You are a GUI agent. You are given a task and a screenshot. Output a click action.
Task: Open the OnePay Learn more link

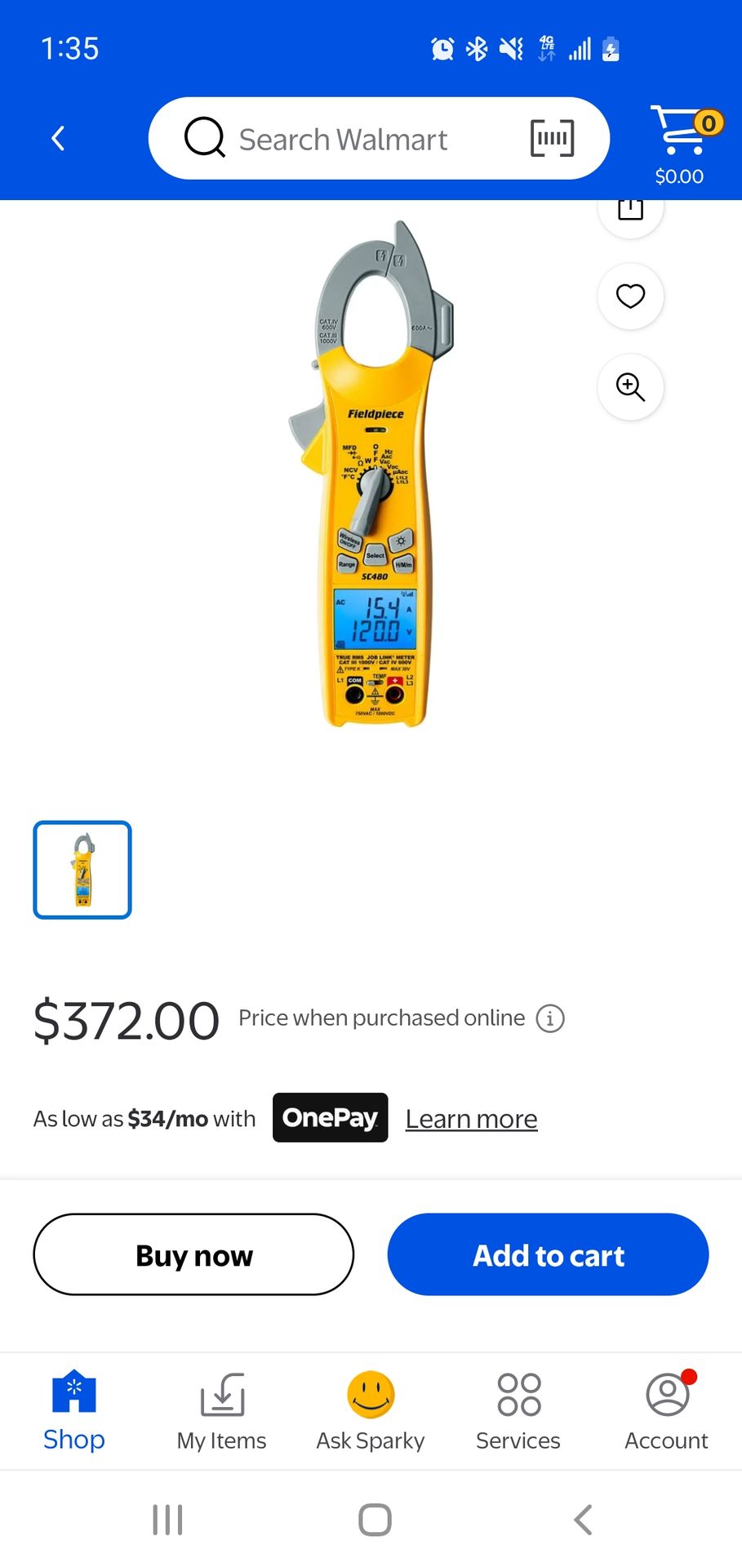pyautogui.click(x=471, y=1119)
